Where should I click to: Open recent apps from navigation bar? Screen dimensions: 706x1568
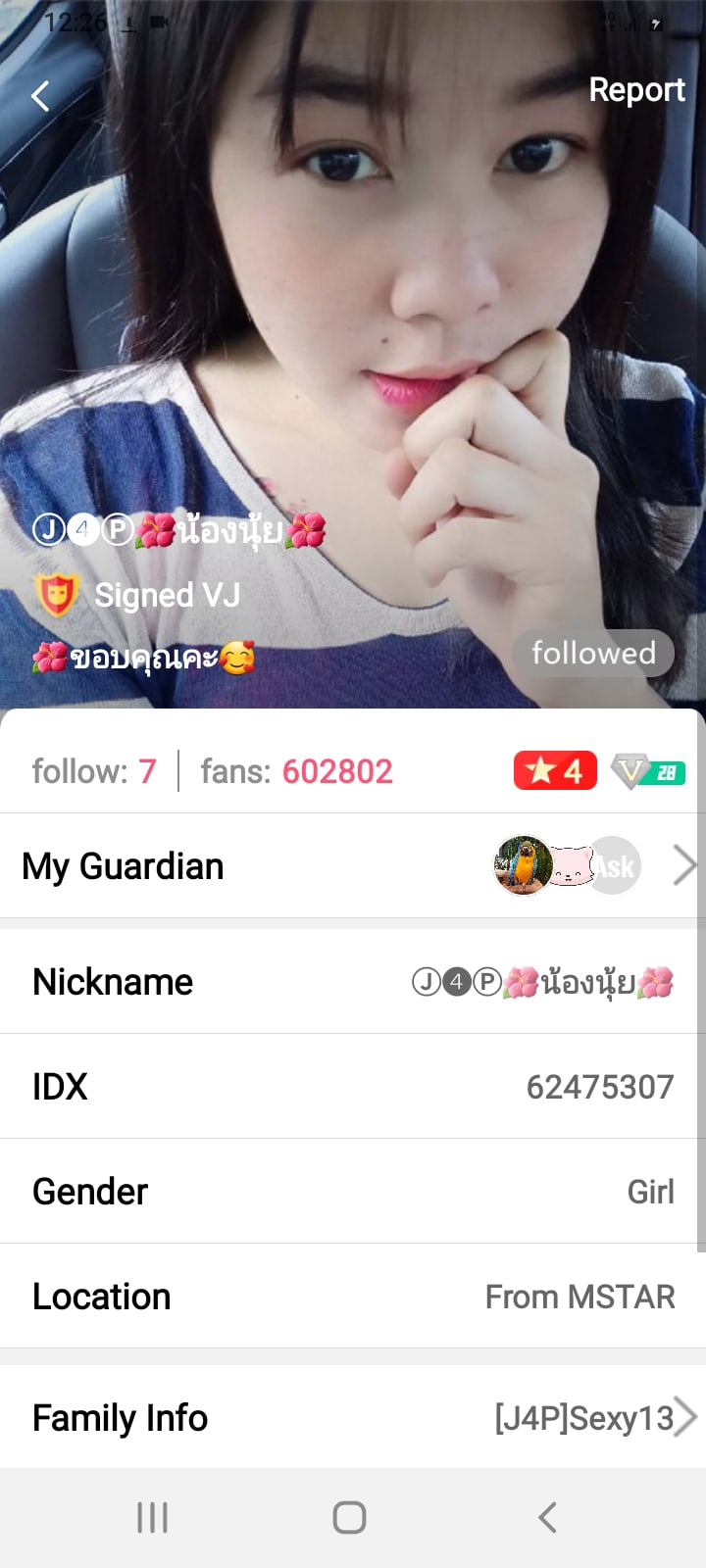[x=153, y=1517]
